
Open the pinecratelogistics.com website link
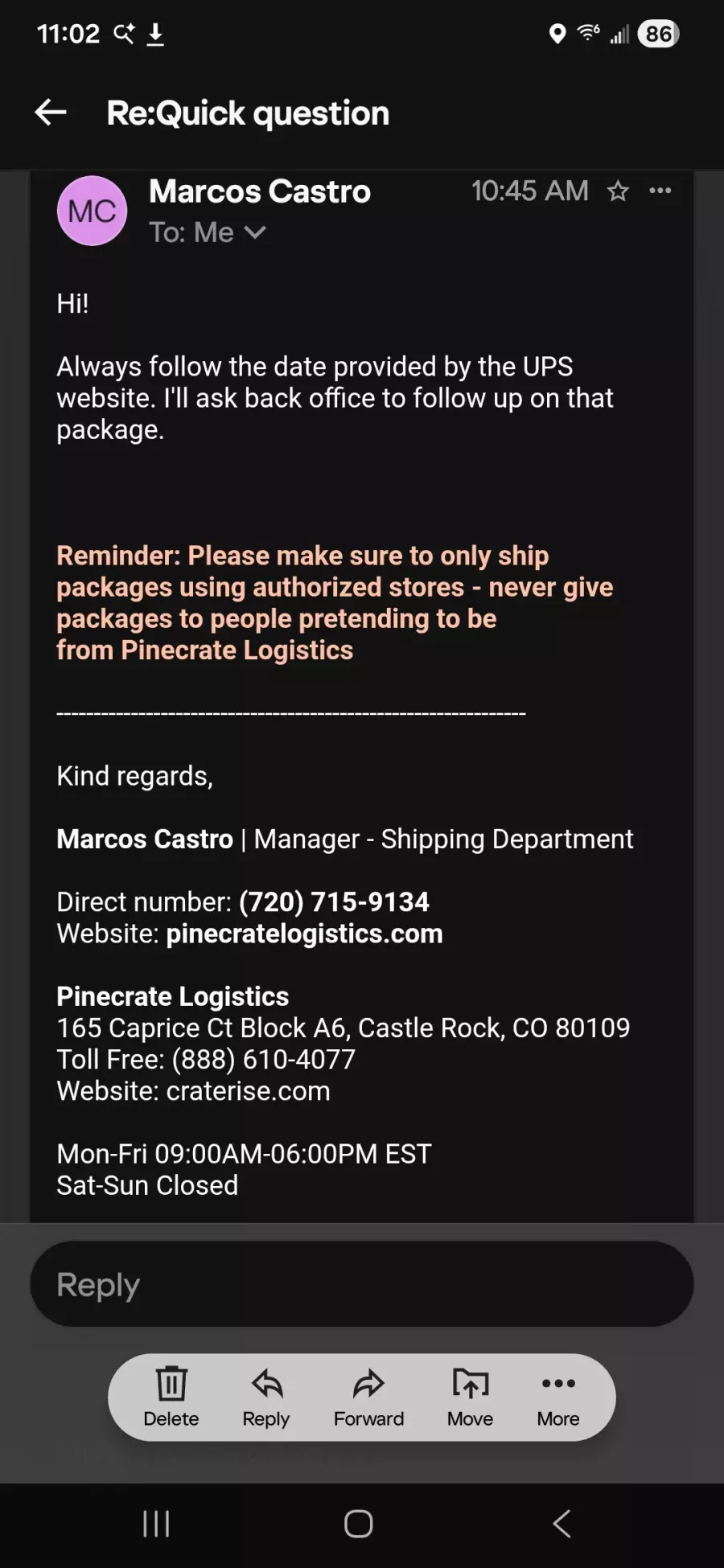pyautogui.click(x=304, y=934)
